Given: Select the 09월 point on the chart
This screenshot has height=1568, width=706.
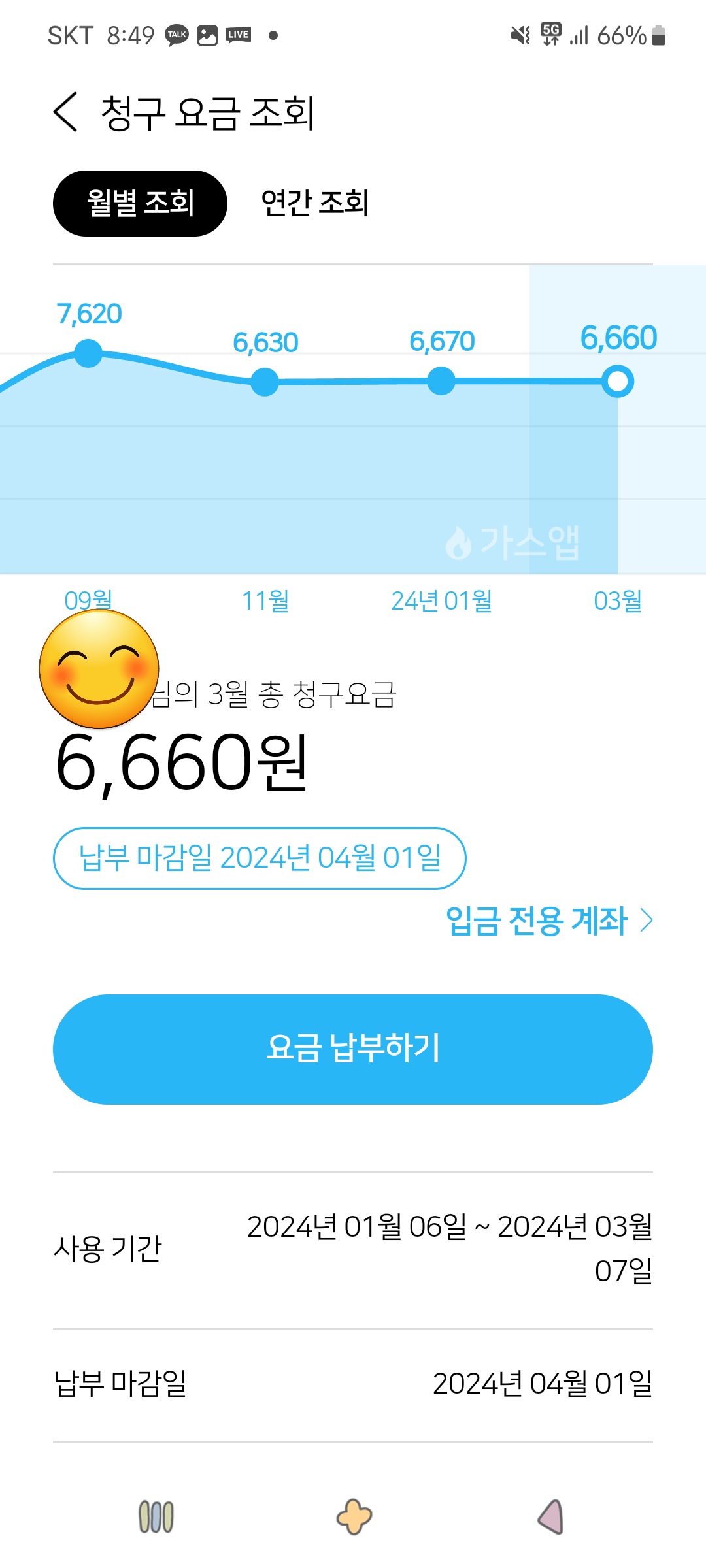Looking at the screenshot, I should tap(88, 353).
